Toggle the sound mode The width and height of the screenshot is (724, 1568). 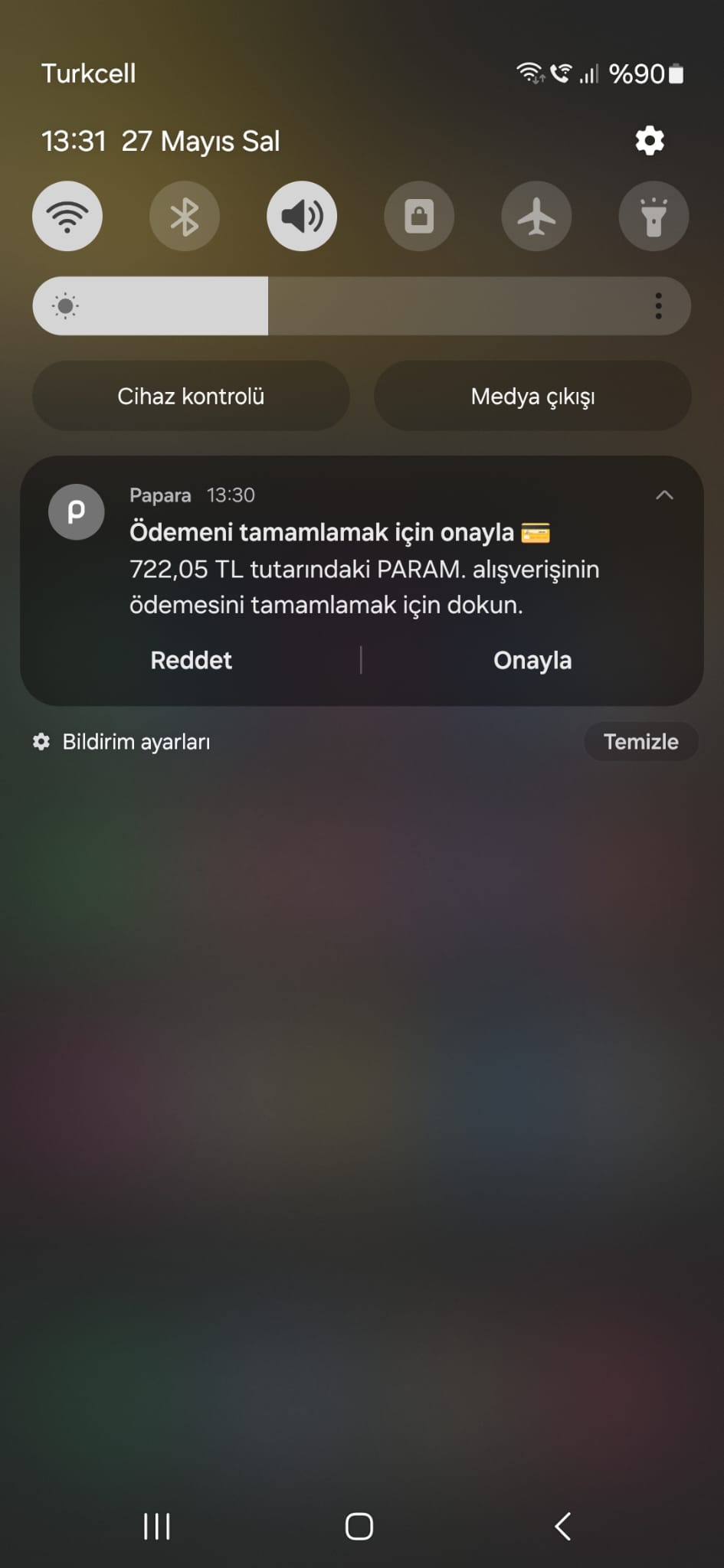tap(302, 217)
